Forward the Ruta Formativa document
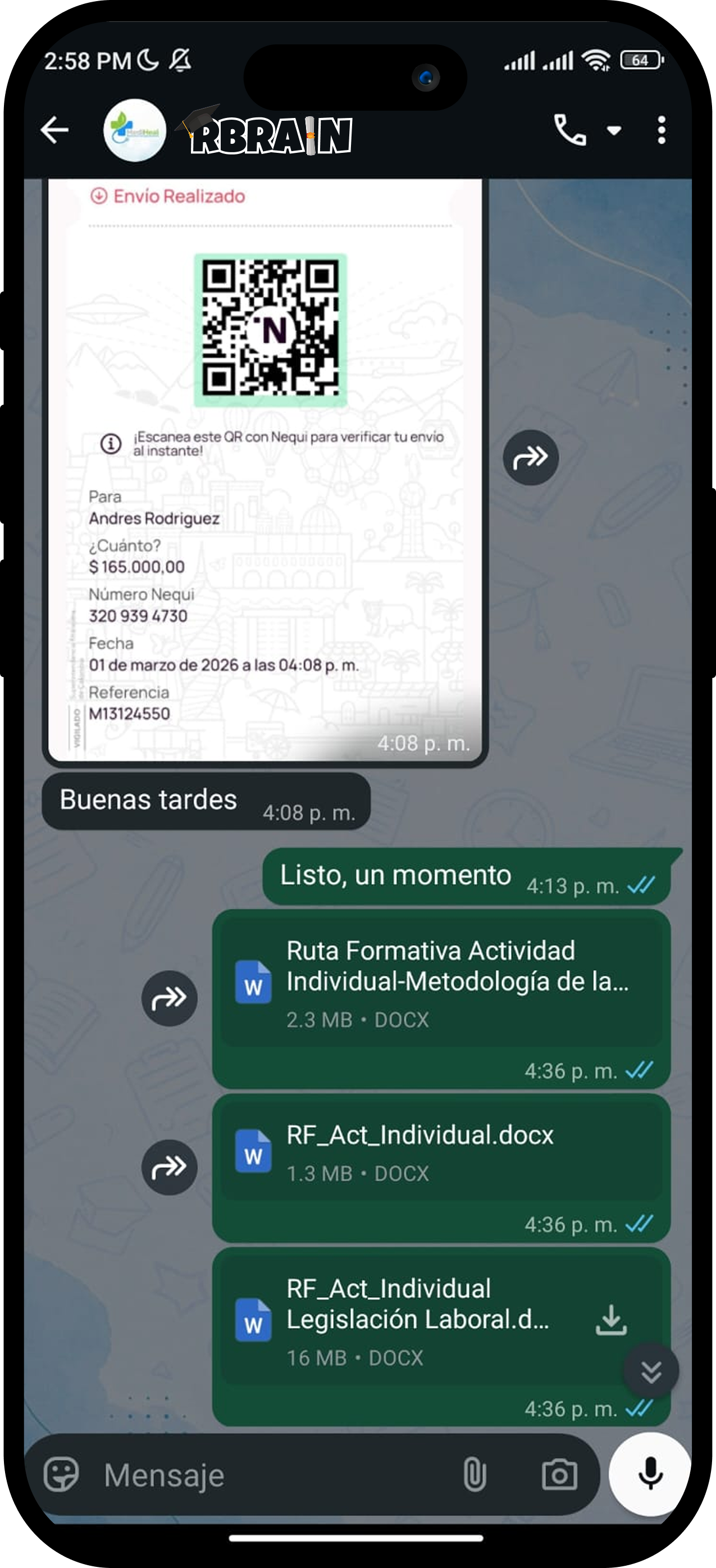The height and width of the screenshot is (1568, 716). point(169,998)
